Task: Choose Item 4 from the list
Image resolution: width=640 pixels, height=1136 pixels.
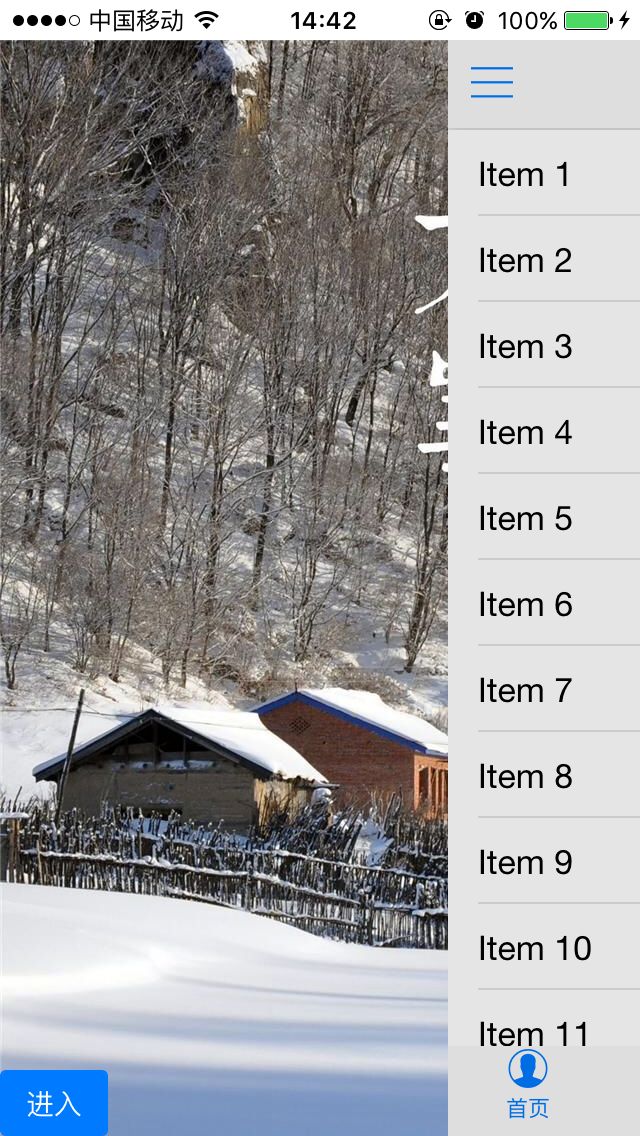Action: pos(544,431)
